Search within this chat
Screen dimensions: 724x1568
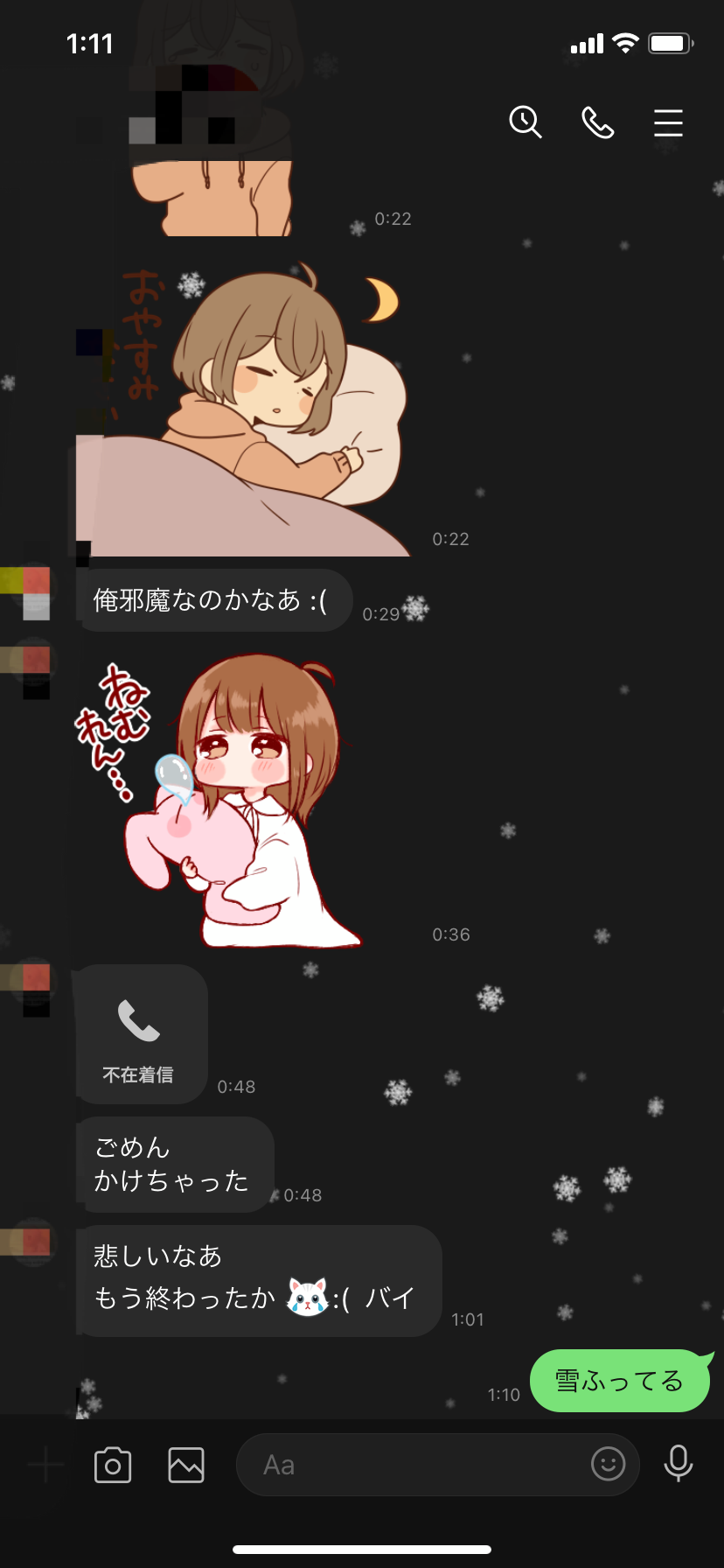526,122
